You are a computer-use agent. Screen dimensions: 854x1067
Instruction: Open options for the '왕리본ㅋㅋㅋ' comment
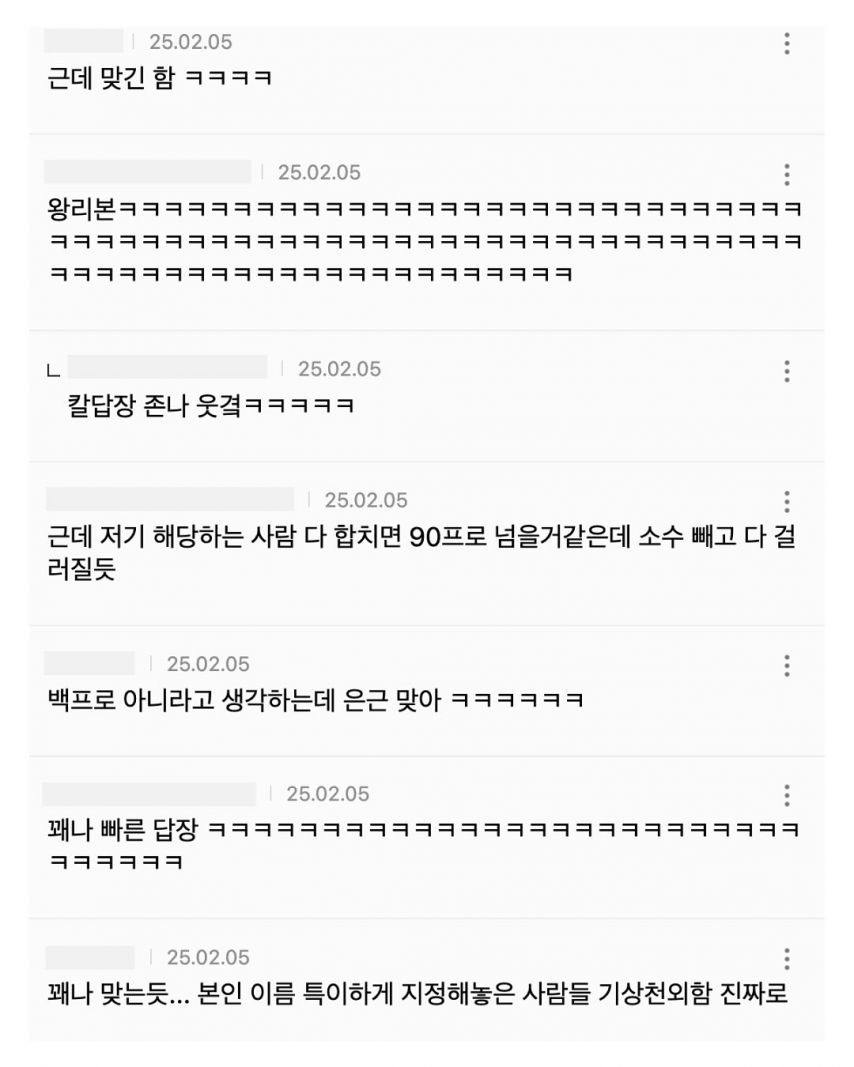coord(787,174)
